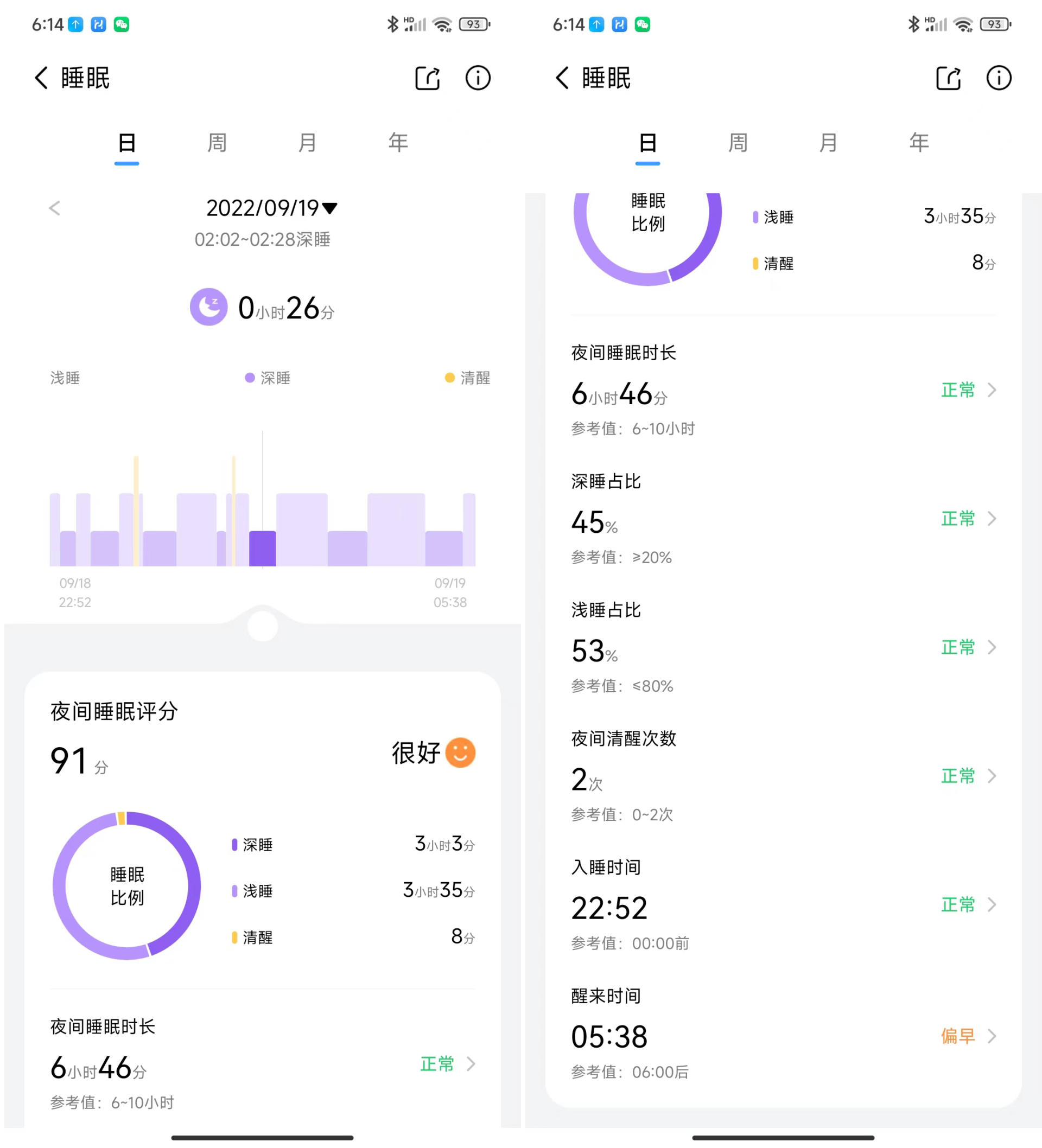Switch to the 周 tab
The height and width of the screenshot is (1148, 1042).
coord(217,143)
